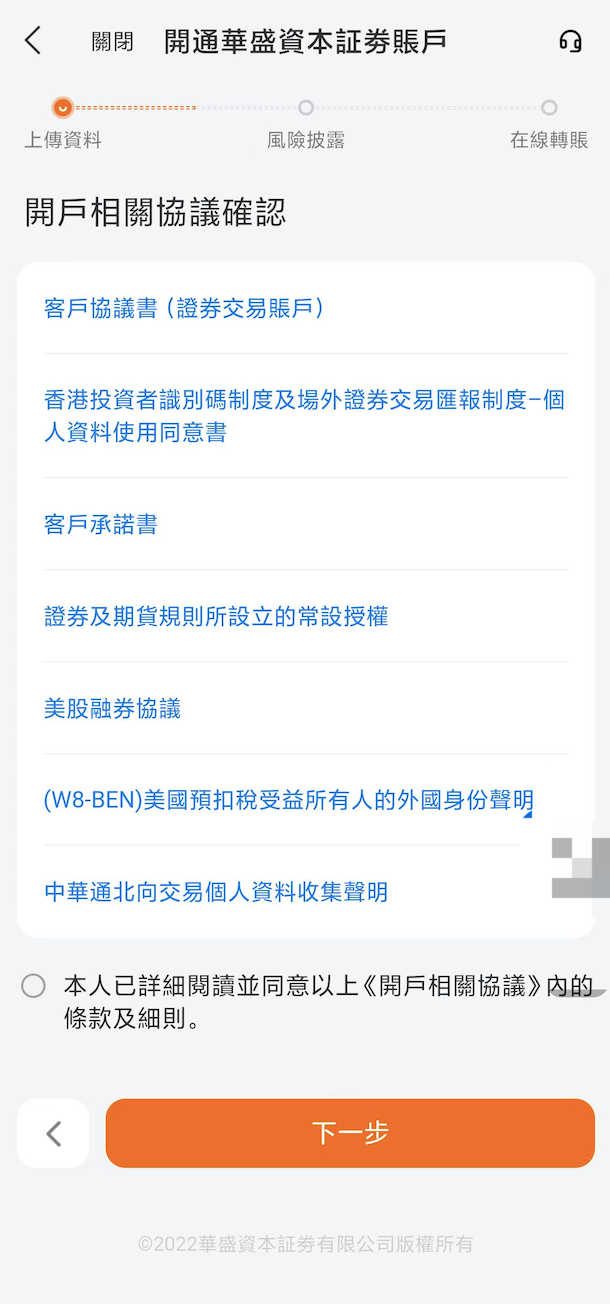Open 證券及期貨規則所設立的常設授權
Screen dimensions: 610x1304
[x=216, y=616]
